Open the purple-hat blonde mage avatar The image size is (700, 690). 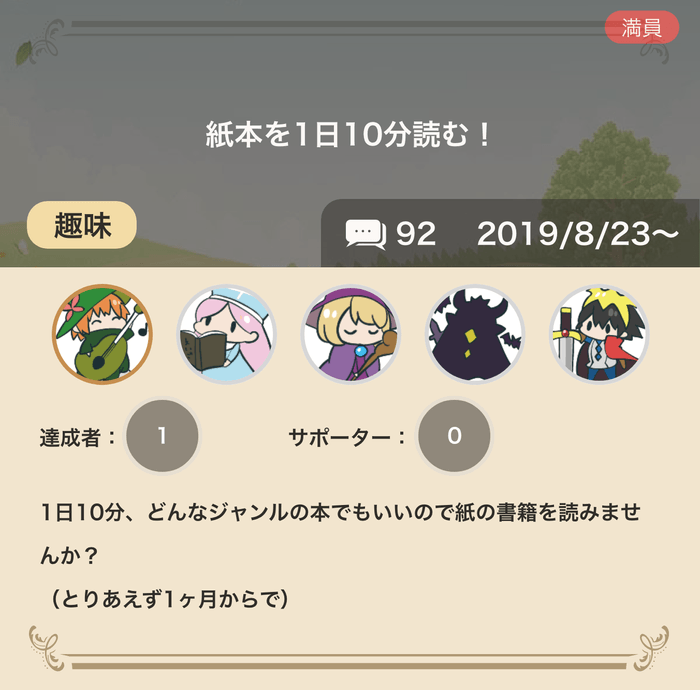click(x=351, y=335)
